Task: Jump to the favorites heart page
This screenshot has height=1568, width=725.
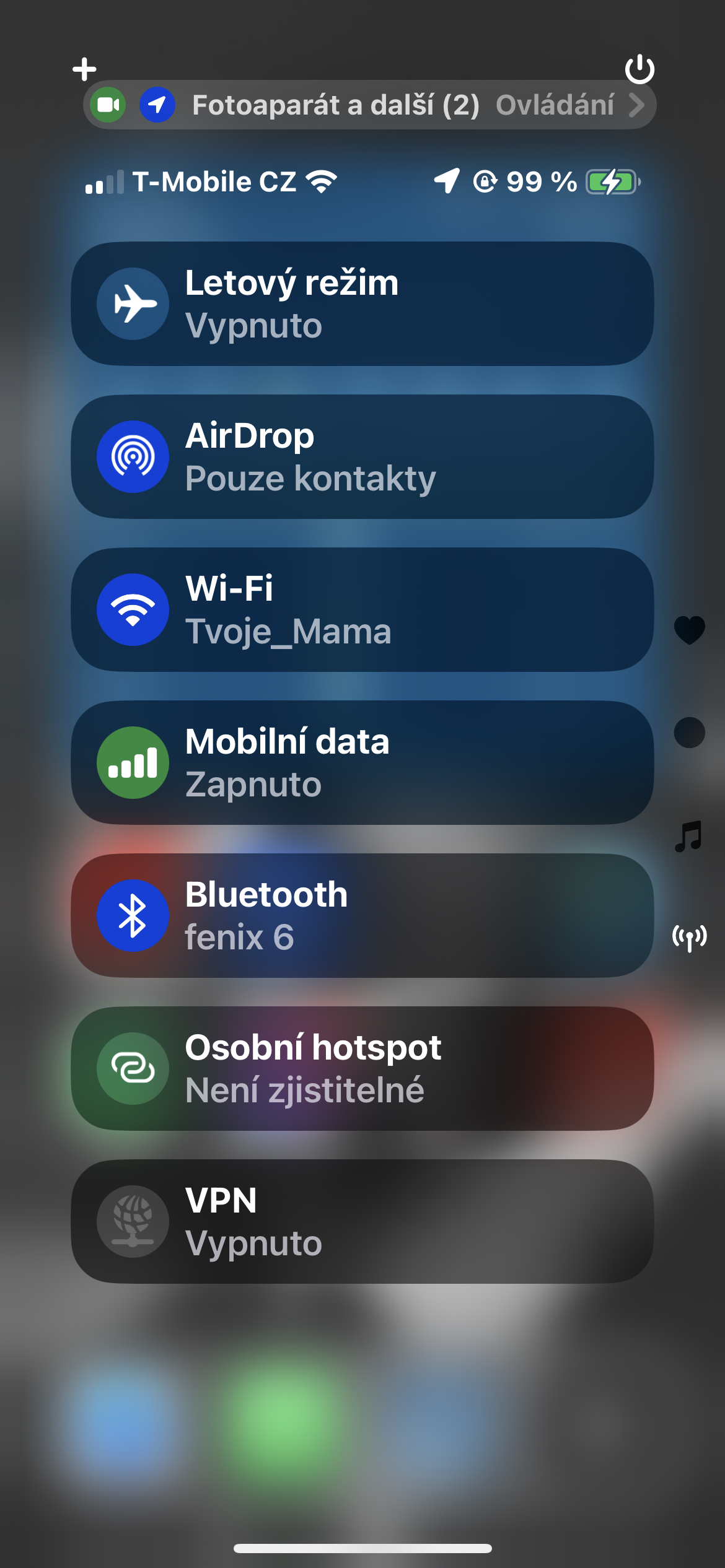Action: (689, 630)
